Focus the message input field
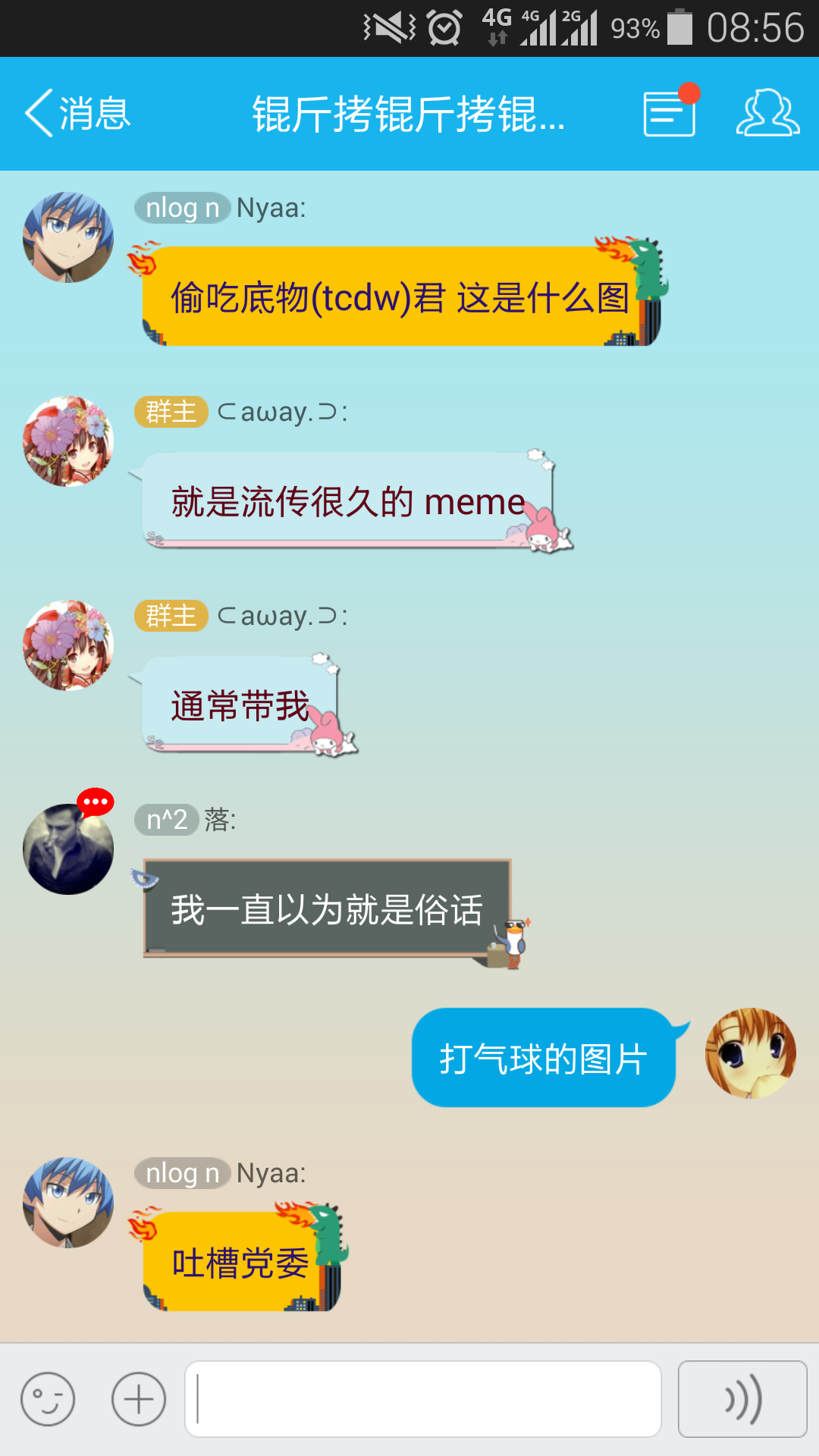The height and width of the screenshot is (1456, 819). (x=423, y=1399)
